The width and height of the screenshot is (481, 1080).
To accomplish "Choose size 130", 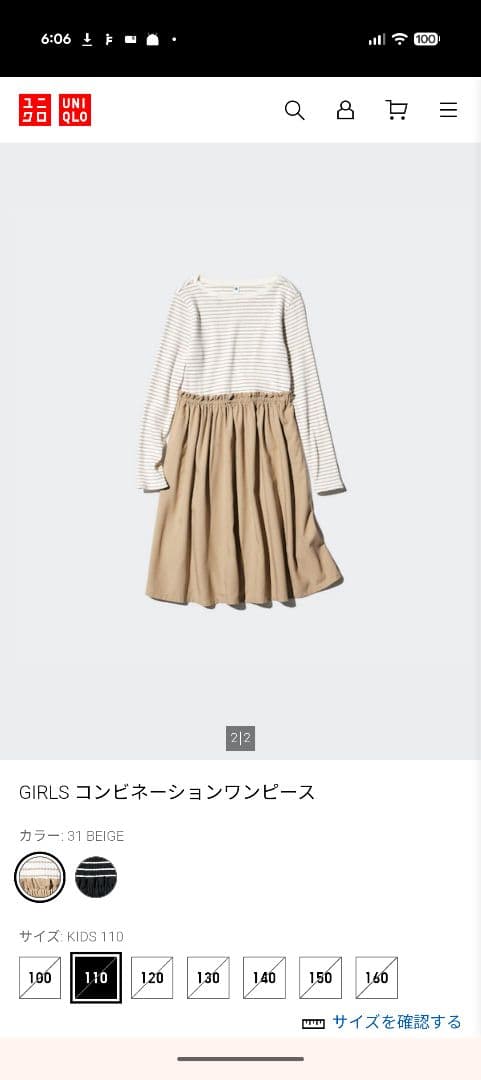I will click(x=208, y=977).
